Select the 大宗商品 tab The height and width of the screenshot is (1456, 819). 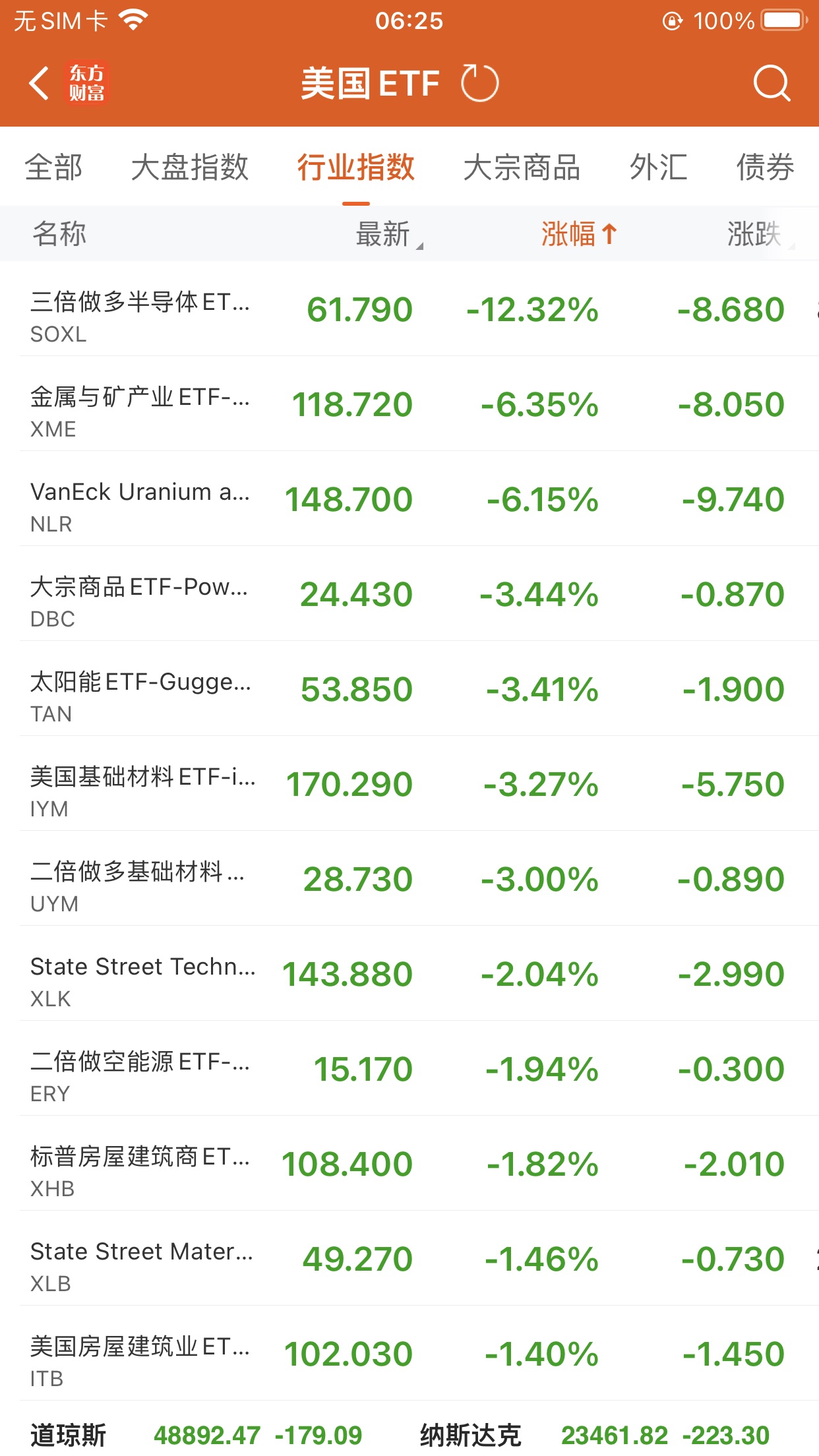pos(522,167)
